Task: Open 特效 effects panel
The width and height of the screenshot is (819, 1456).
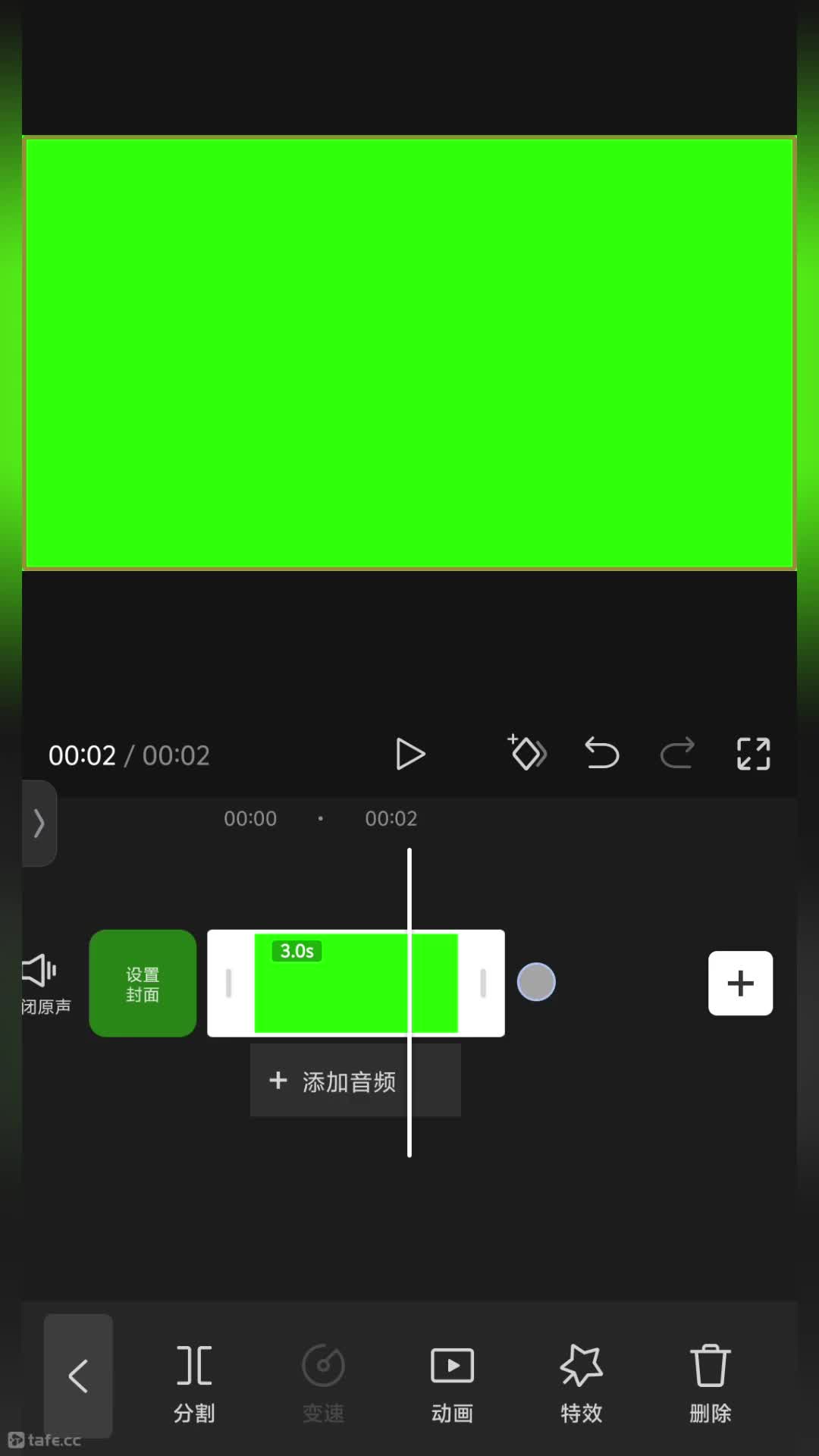Action: [581, 1383]
